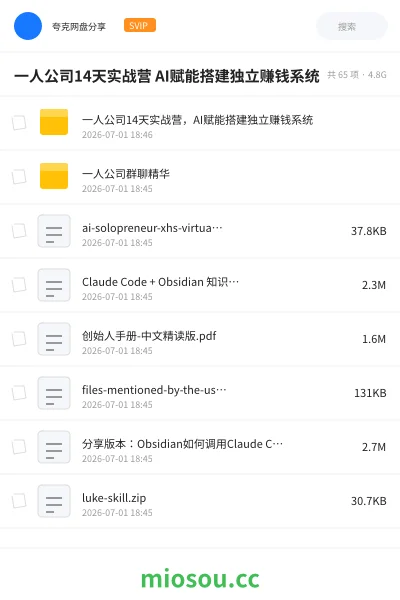The image size is (400, 600).
Task: Tick the 分享版本：Obsidian如何调用Claude checkbox
Action: point(19,447)
